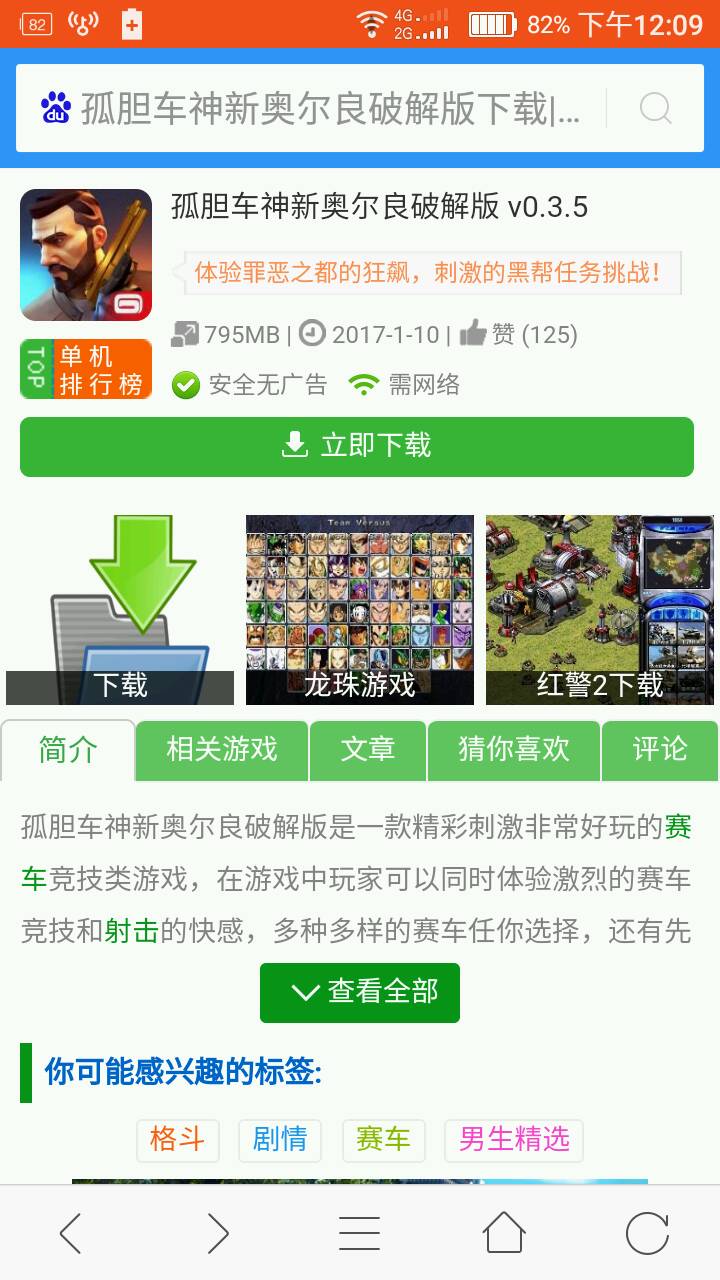This screenshot has width=720, height=1280.
Task: Switch to the 评论 tab
Action: (x=660, y=750)
